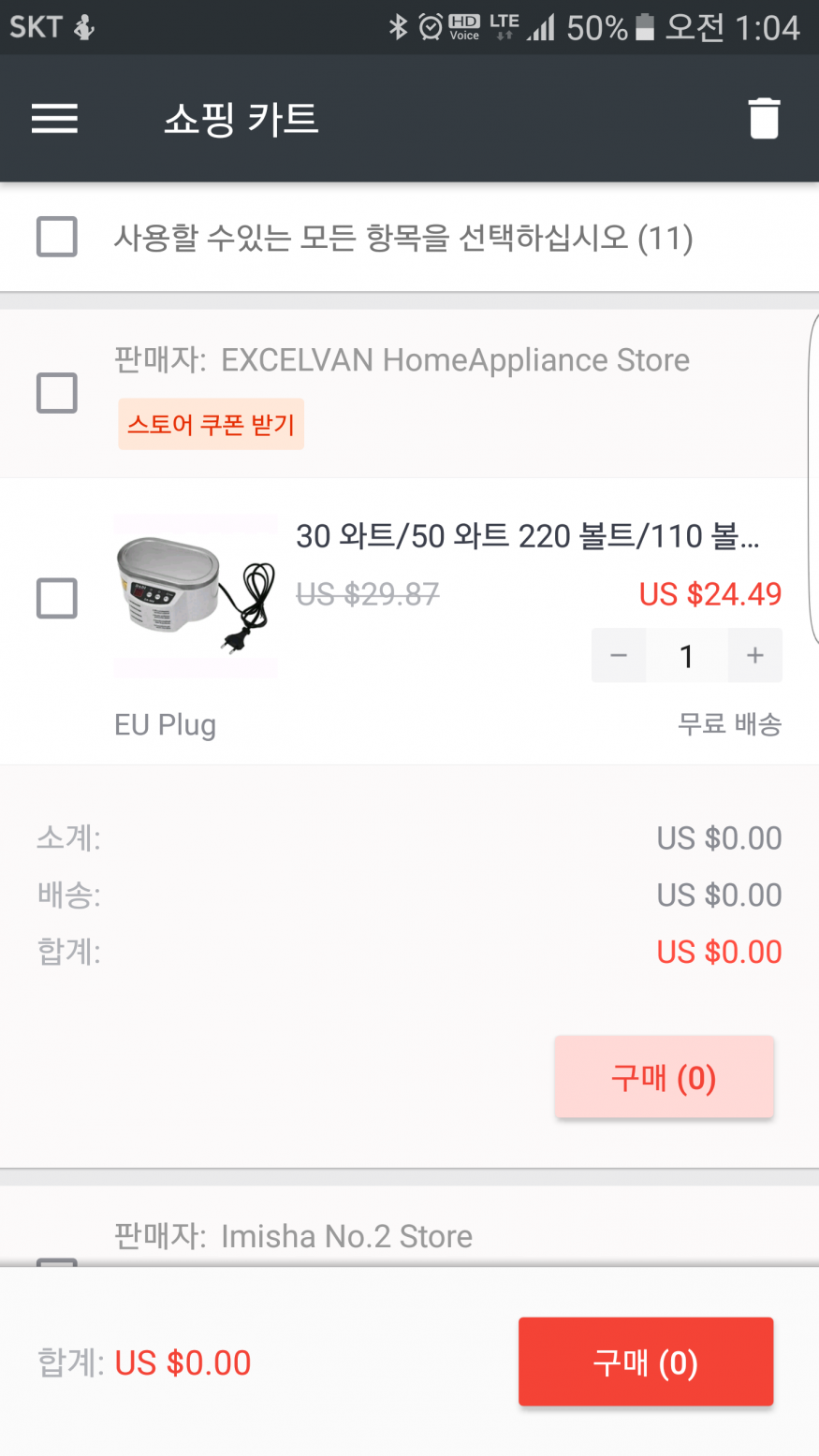Open the 30 와트/50 와트 product title
This screenshot has height=1456, width=819.
(x=527, y=536)
